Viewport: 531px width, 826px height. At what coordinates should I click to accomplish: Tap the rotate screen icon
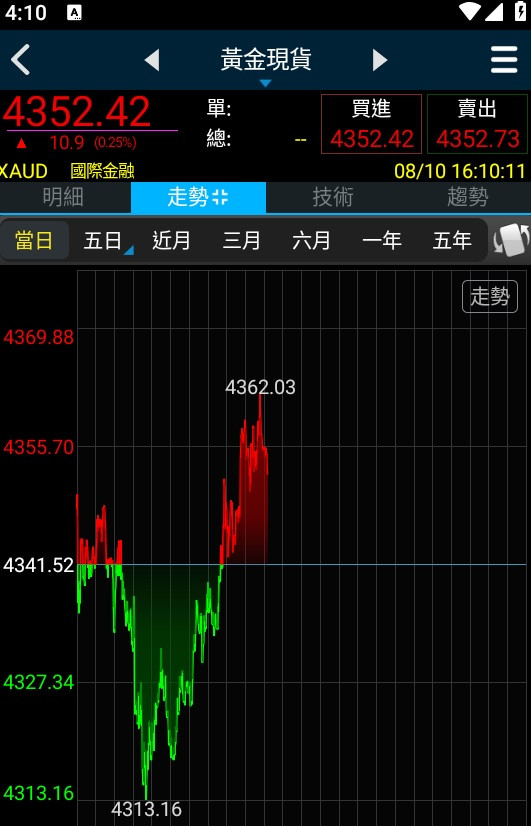[x=510, y=240]
